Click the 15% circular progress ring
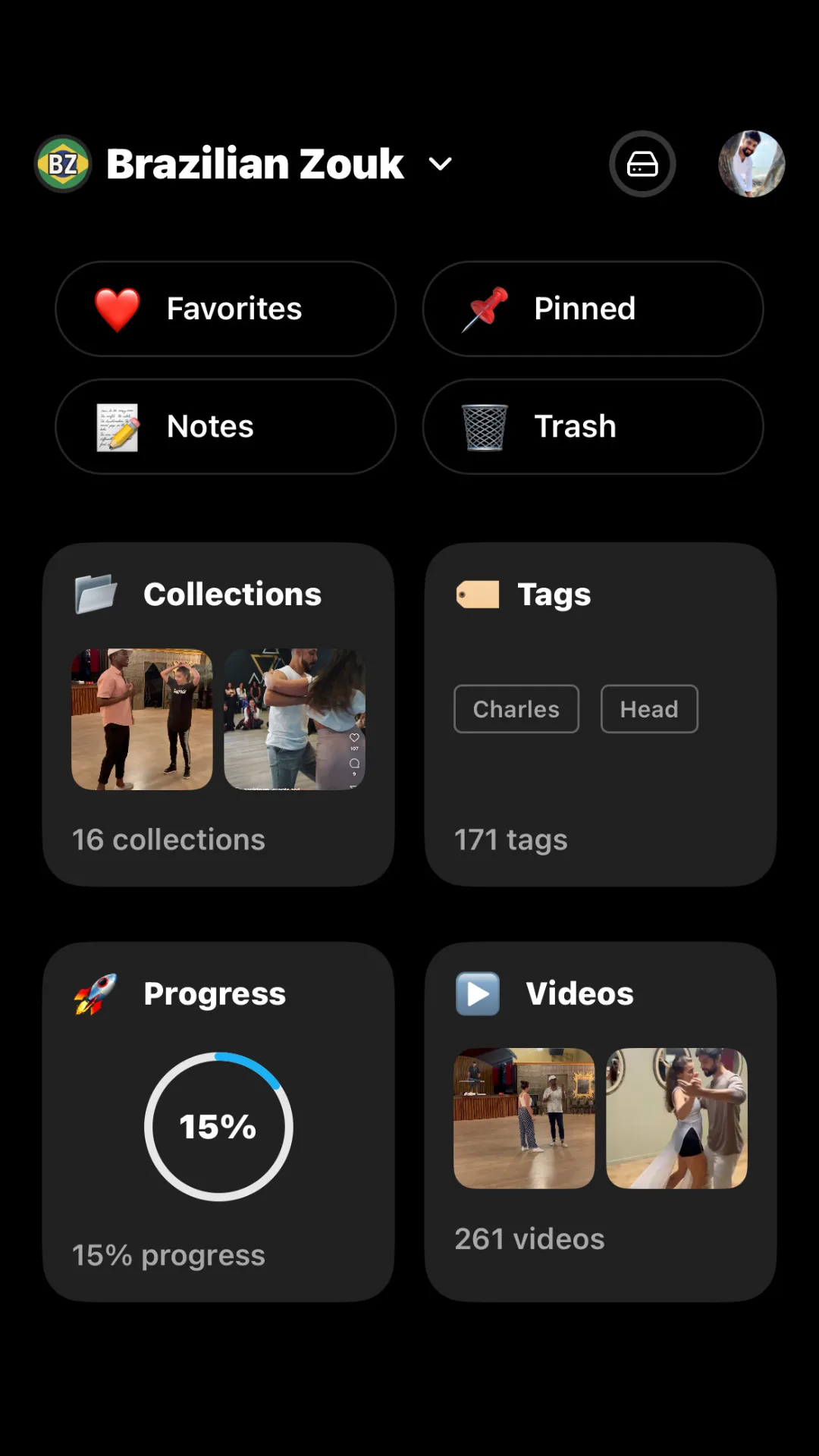 point(218,1127)
